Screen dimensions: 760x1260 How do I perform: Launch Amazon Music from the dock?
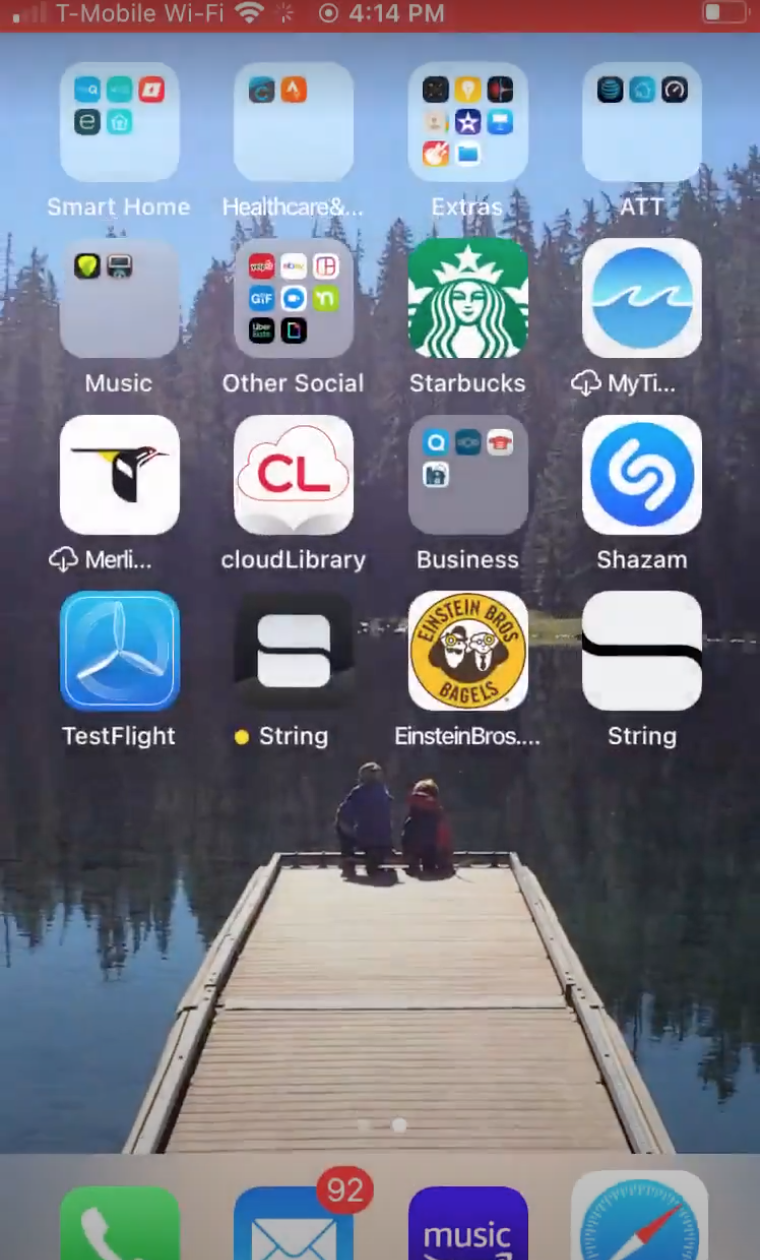pos(468,1223)
